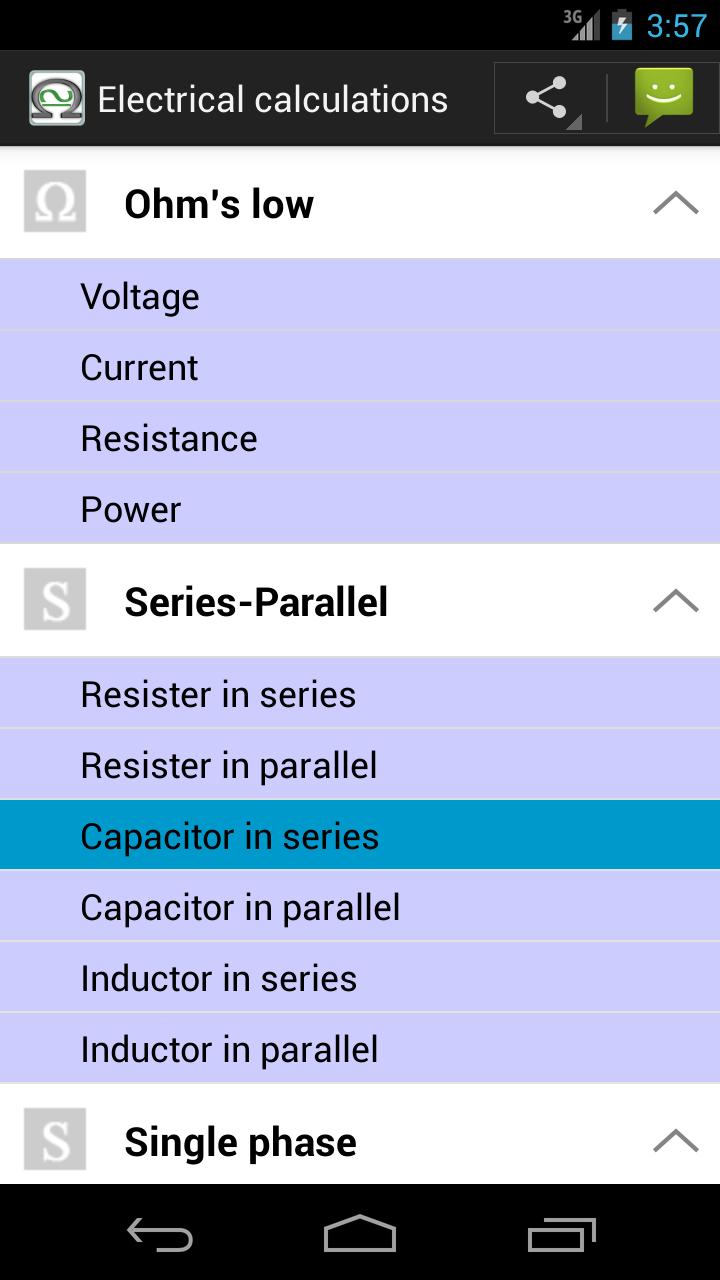
Task: Select the highlighted Capacitor in series item
Action: pos(229,835)
